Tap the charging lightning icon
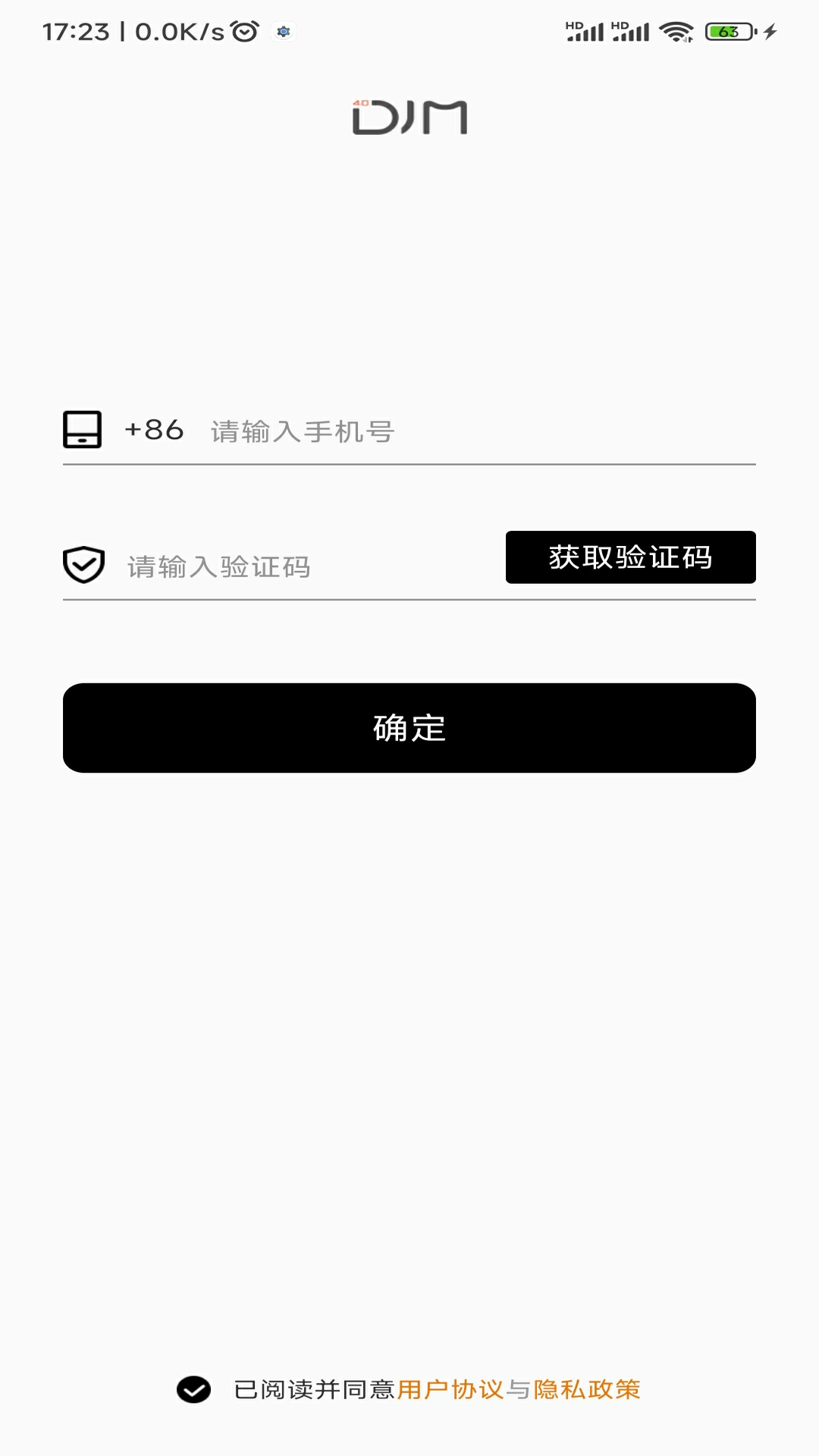This screenshot has height=1456, width=819. [x=770, y=32]
